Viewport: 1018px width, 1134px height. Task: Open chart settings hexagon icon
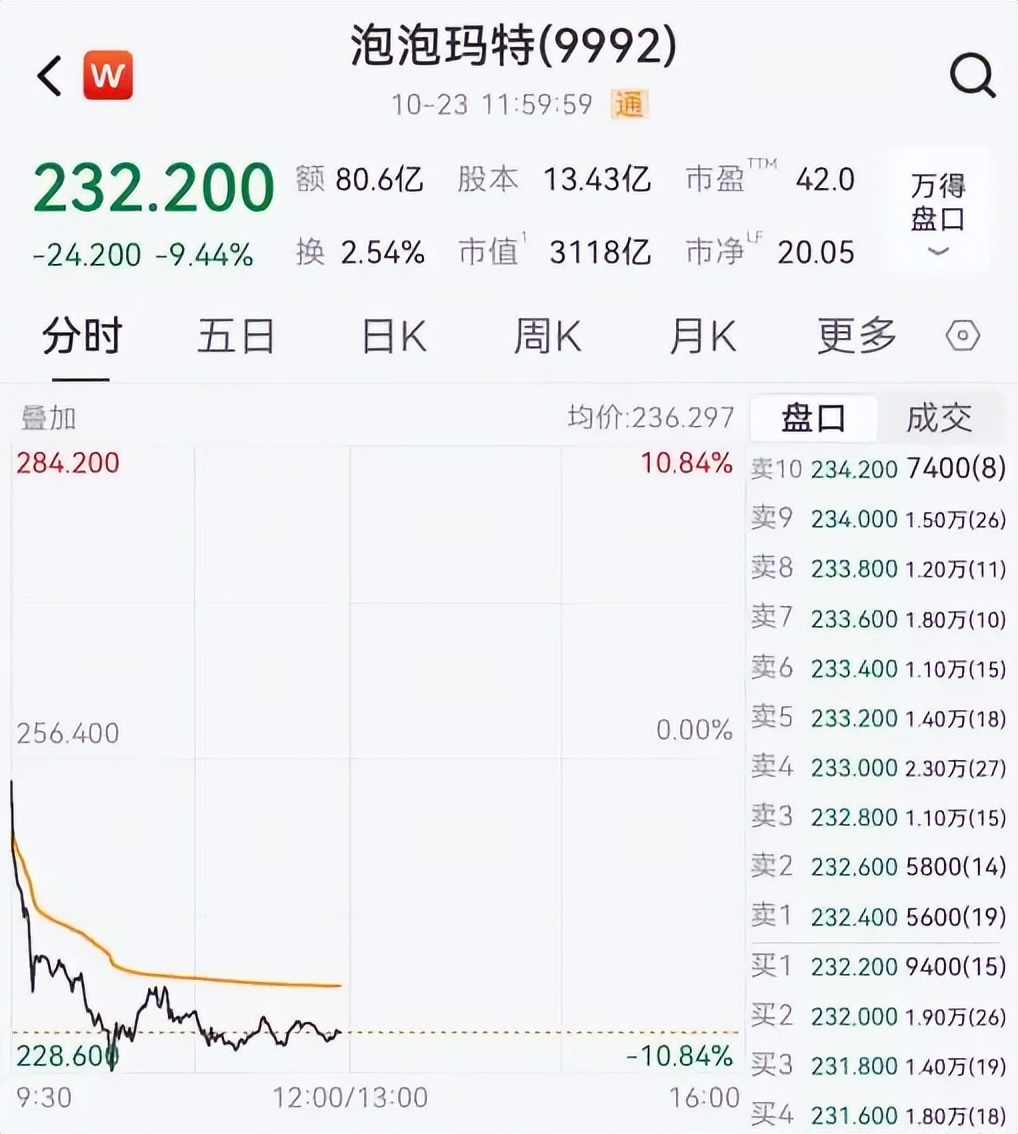click(x=962, y=337)
